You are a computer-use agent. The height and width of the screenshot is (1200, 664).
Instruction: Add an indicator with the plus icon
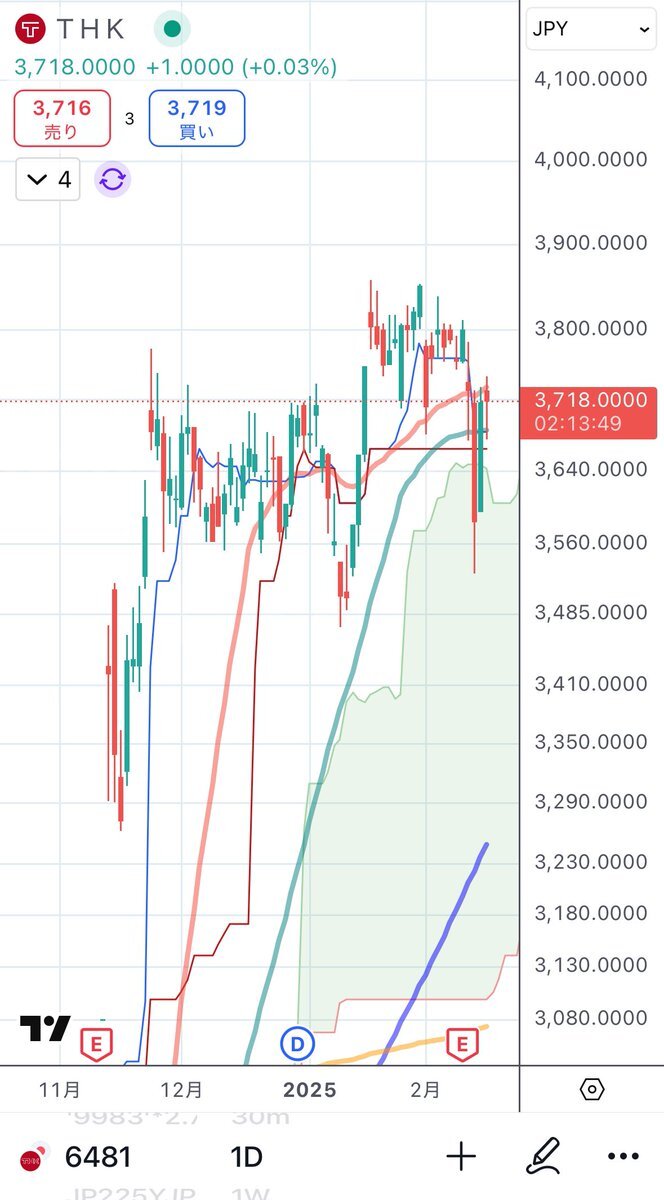461,1157
